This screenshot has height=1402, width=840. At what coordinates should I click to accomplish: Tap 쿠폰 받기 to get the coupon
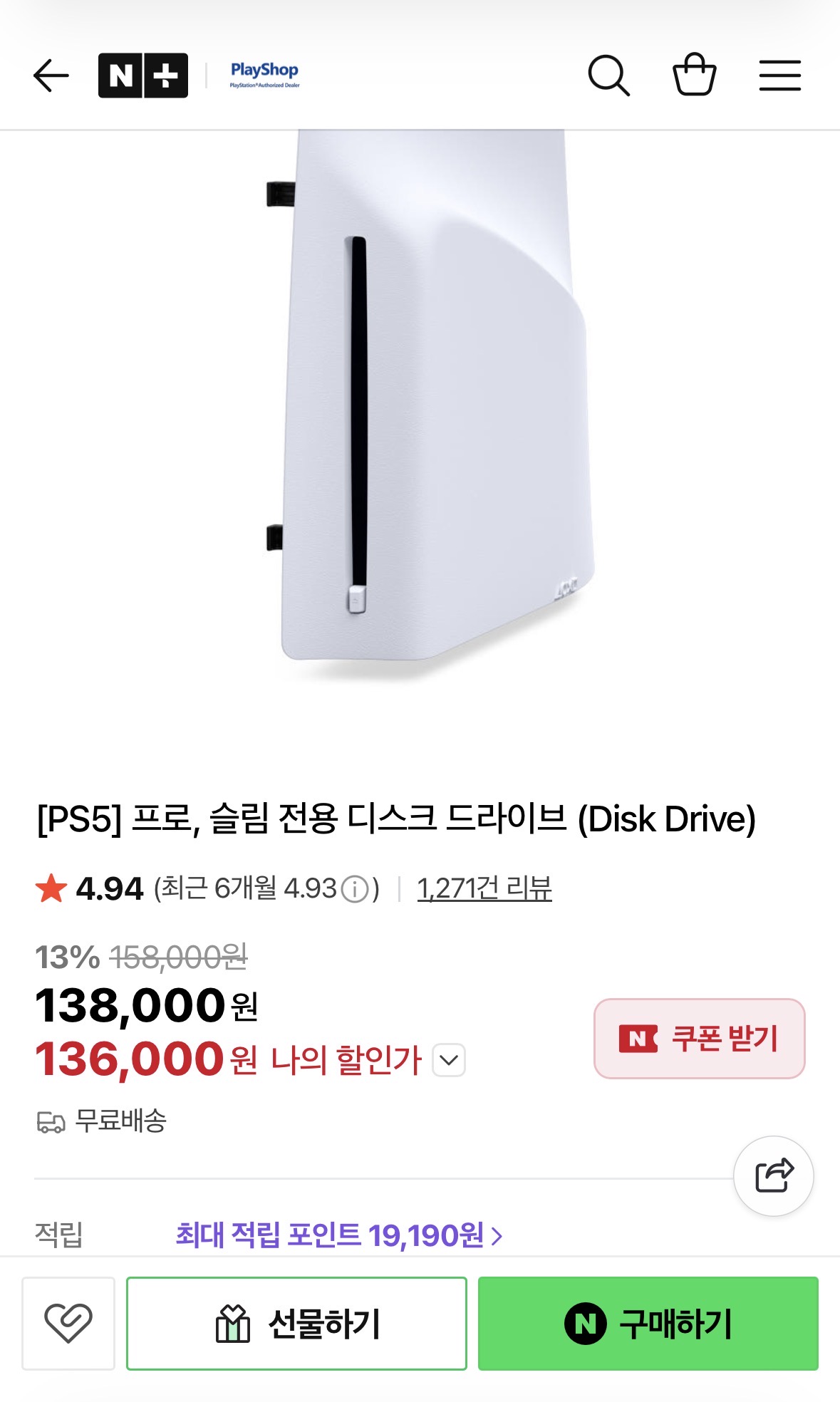tap(699, 1038)
